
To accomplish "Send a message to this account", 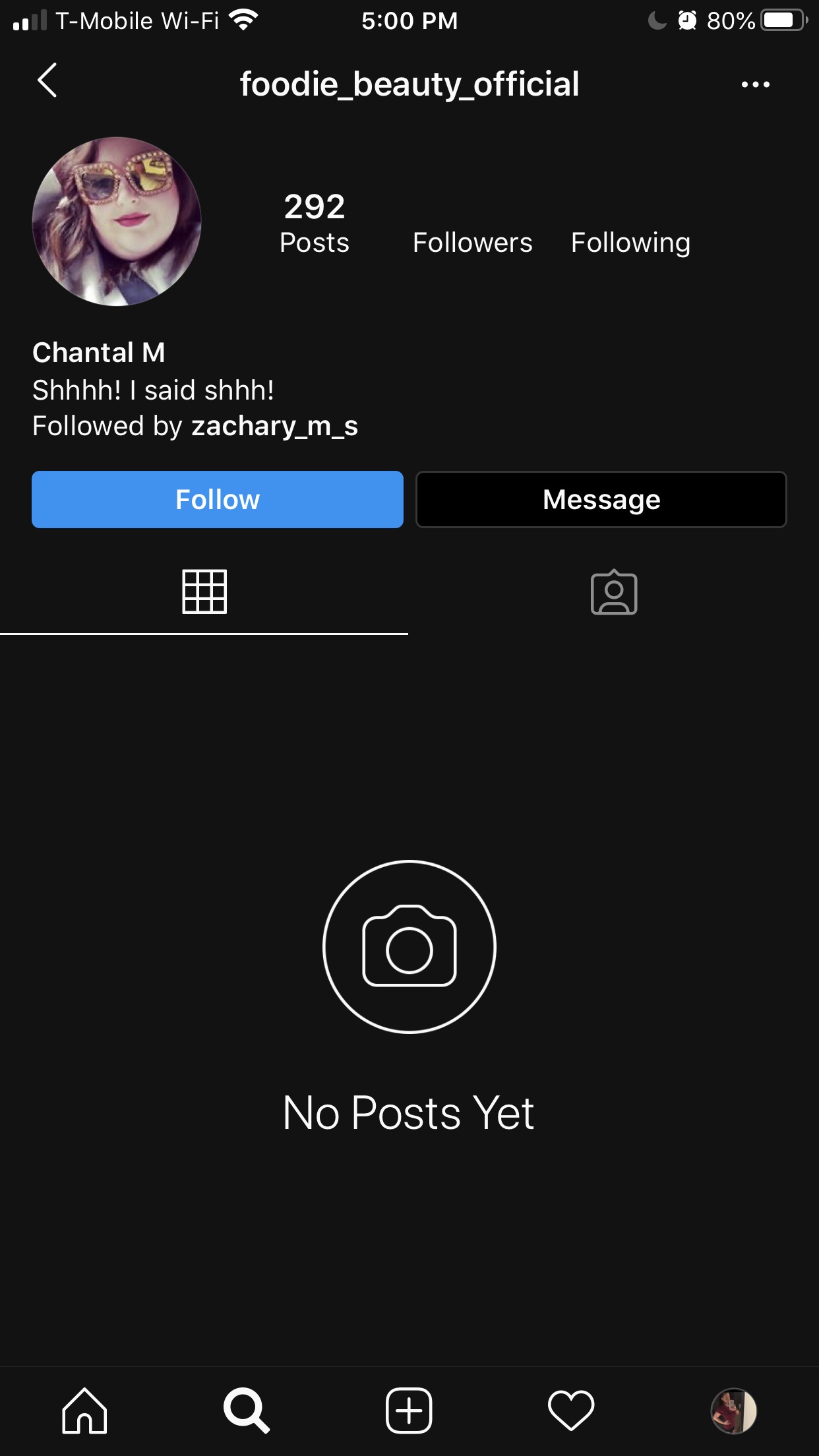I will tap(601, 499).
